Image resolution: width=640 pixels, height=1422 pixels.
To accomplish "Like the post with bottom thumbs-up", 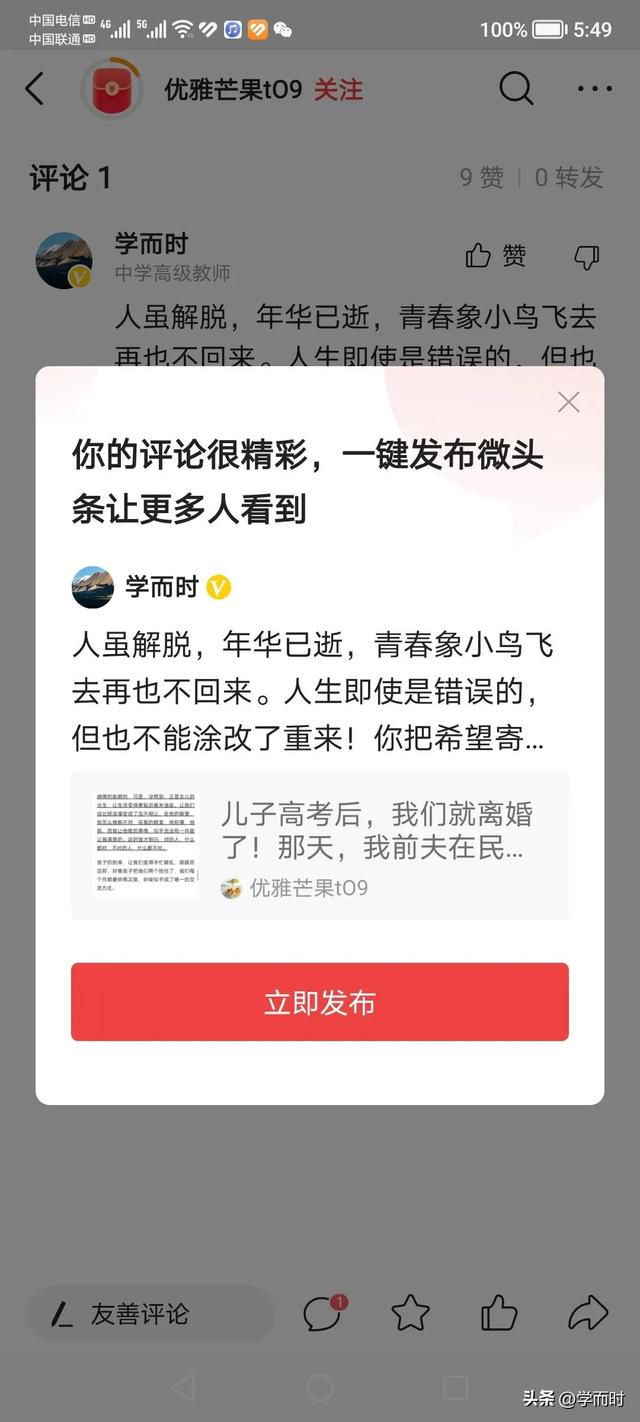I will pyautogui.click(x=499, y=1313).
